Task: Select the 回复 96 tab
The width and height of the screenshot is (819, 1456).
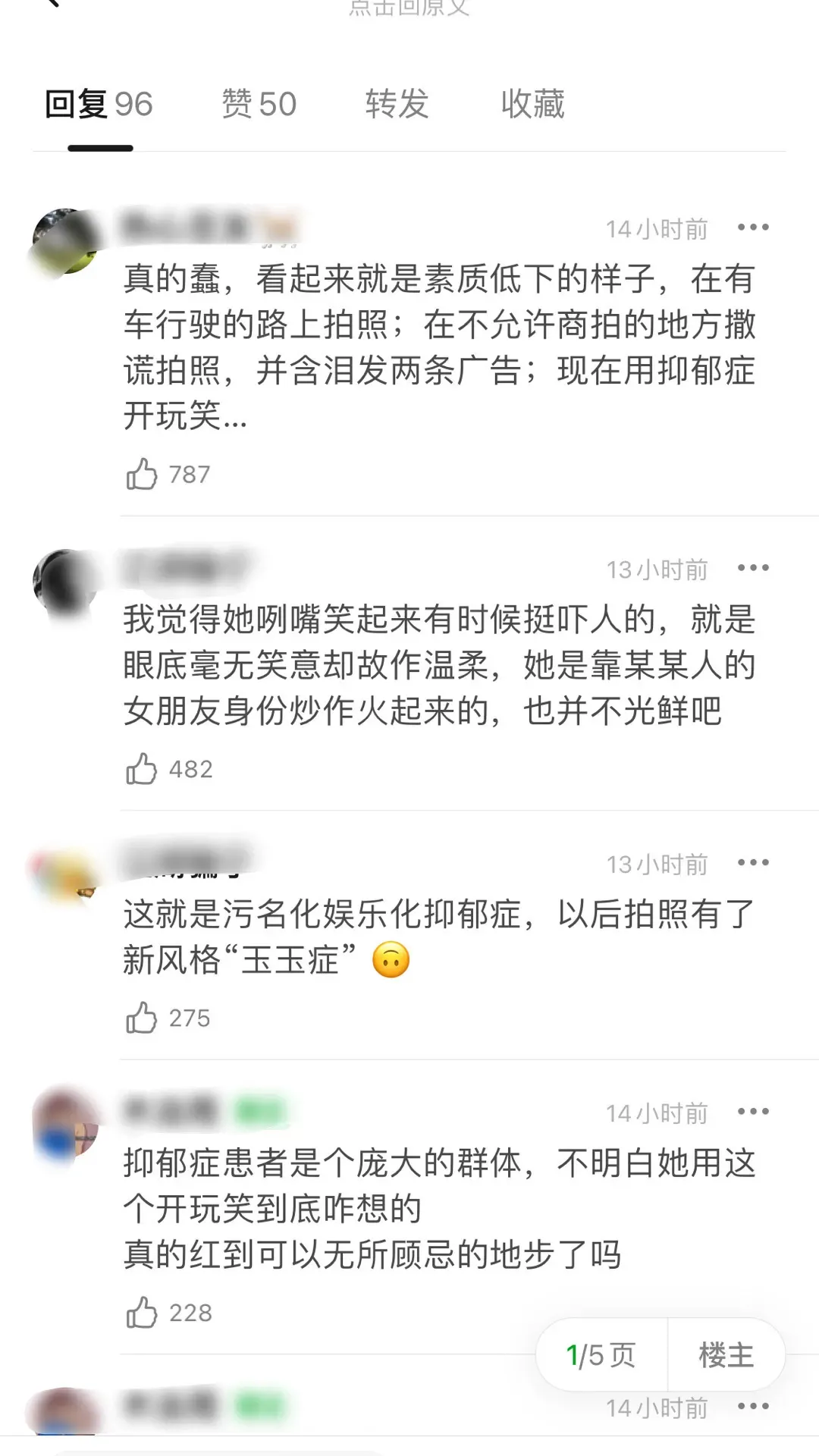Action: [99, 104]
